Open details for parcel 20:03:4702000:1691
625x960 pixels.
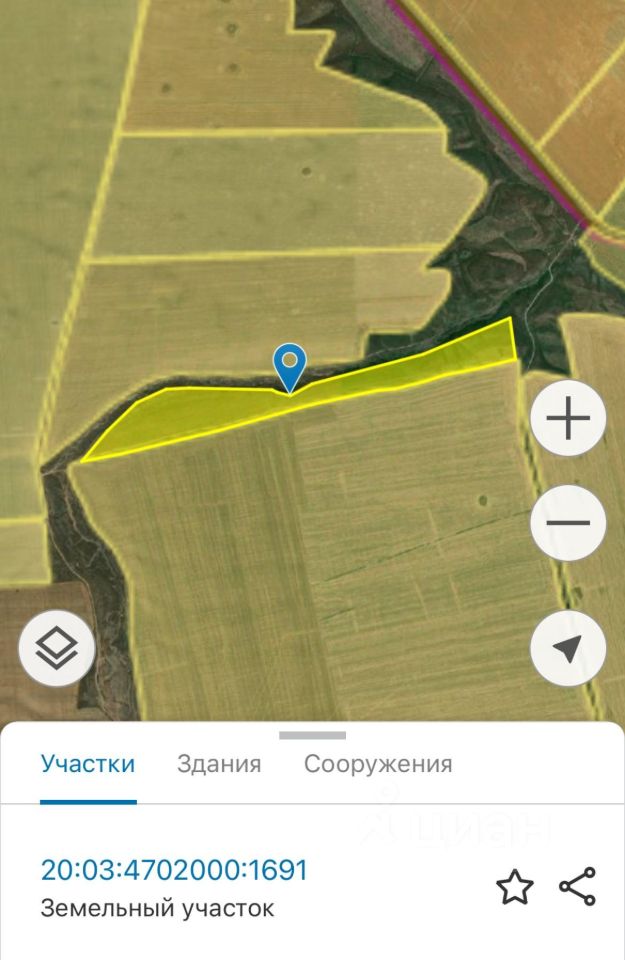pyautogui.click(x=174, y=870)
